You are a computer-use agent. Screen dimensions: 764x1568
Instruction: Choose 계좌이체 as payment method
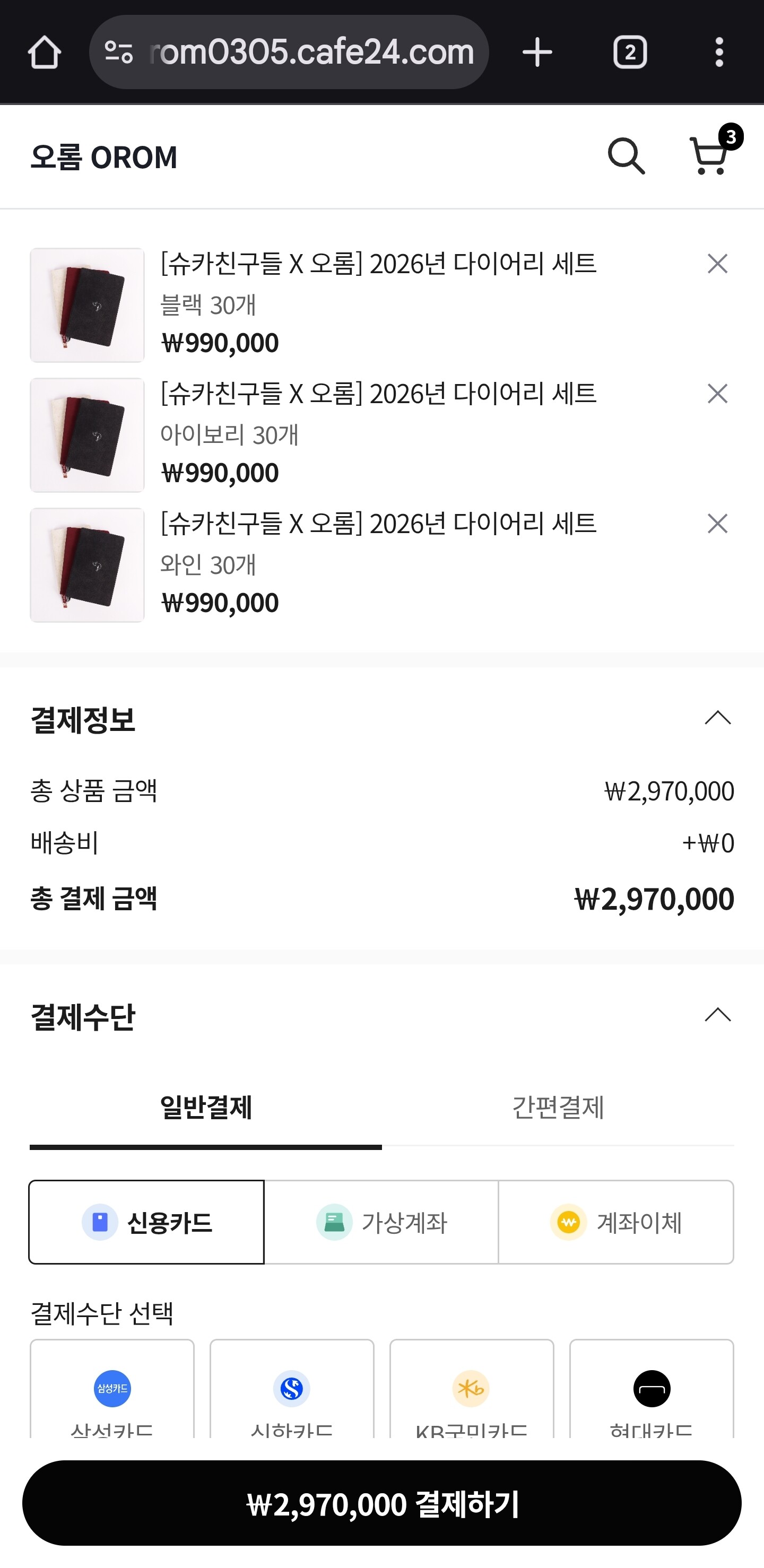coord(615,1222)
